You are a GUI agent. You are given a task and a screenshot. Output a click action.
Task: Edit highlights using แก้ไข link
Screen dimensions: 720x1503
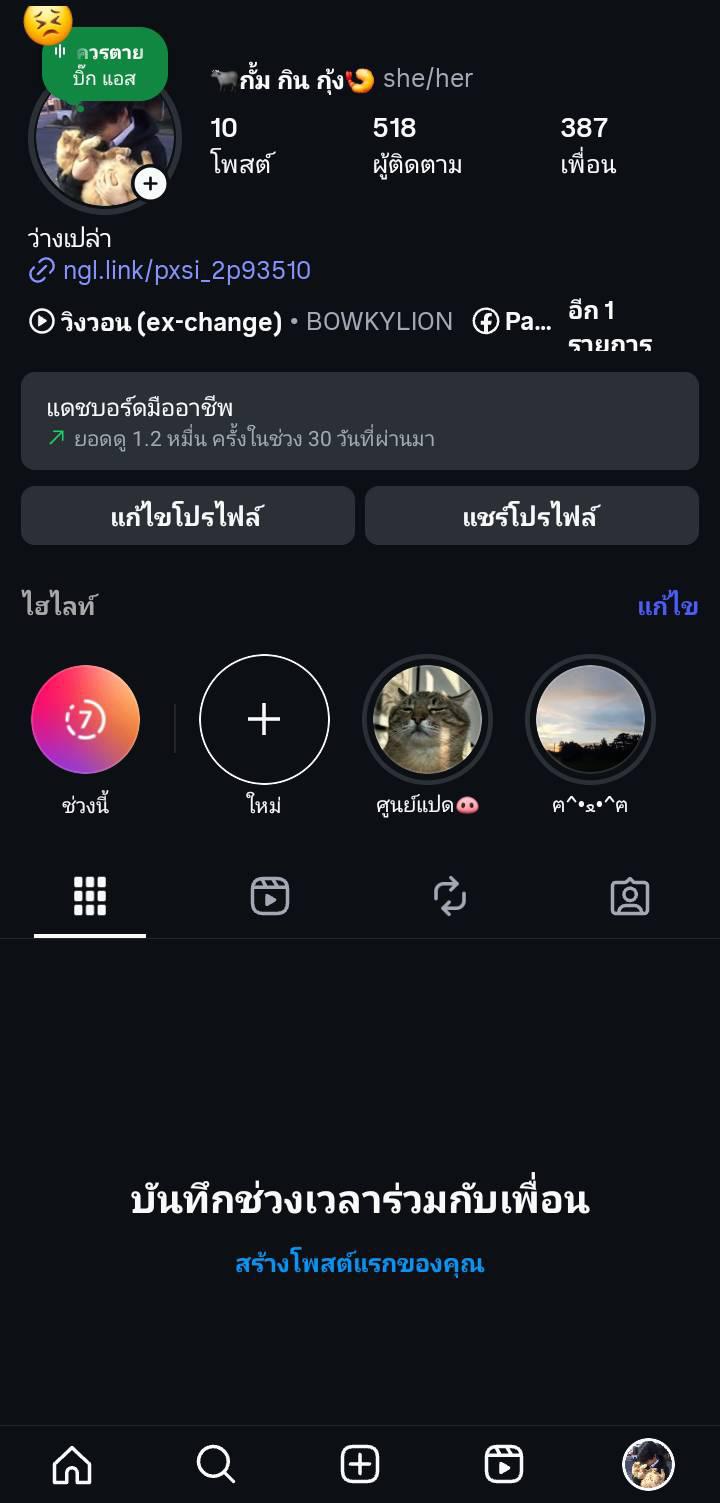667,606
